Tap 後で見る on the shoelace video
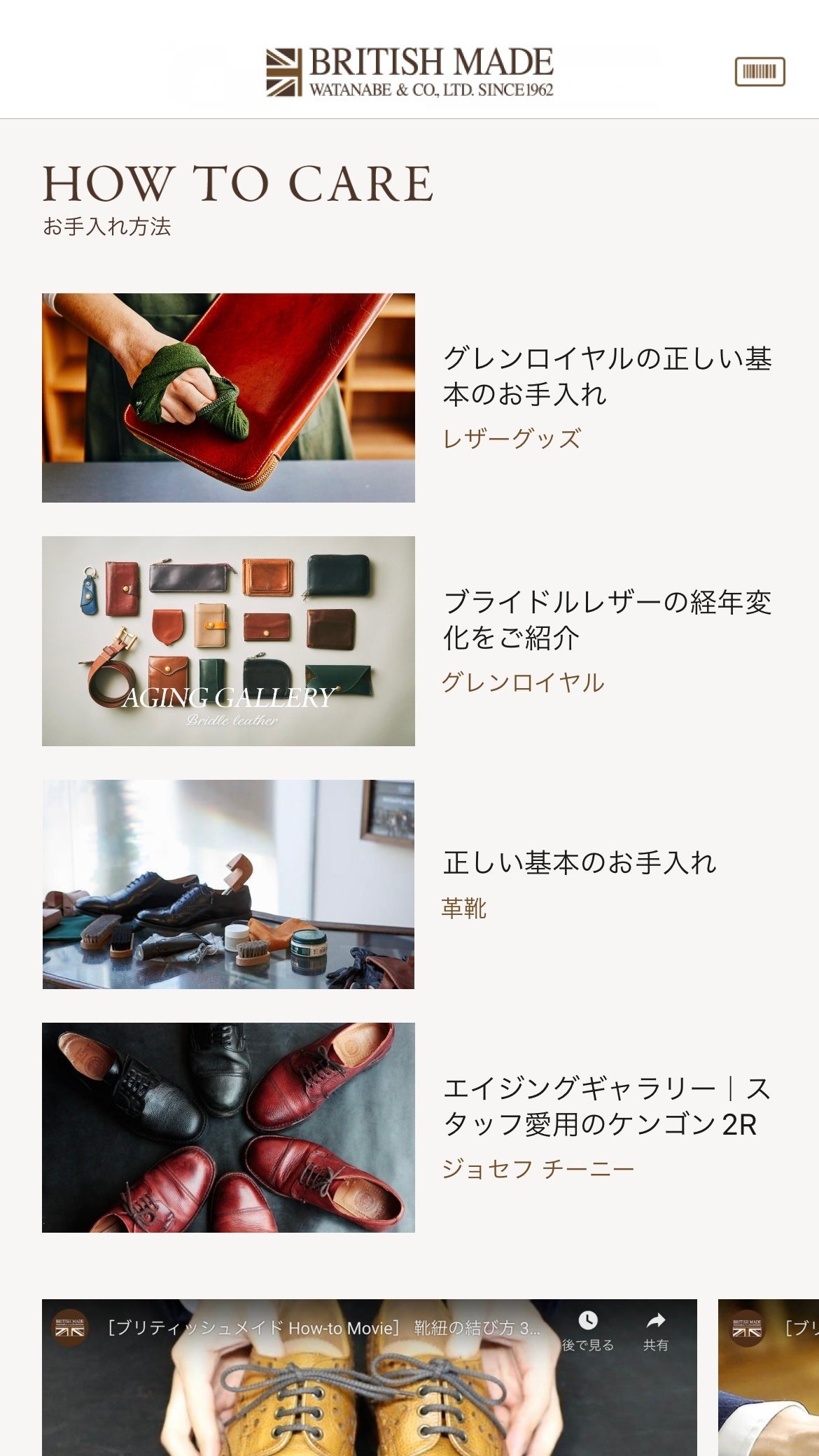This screenshot has height=1456, width=819. tap(587, 1331)
